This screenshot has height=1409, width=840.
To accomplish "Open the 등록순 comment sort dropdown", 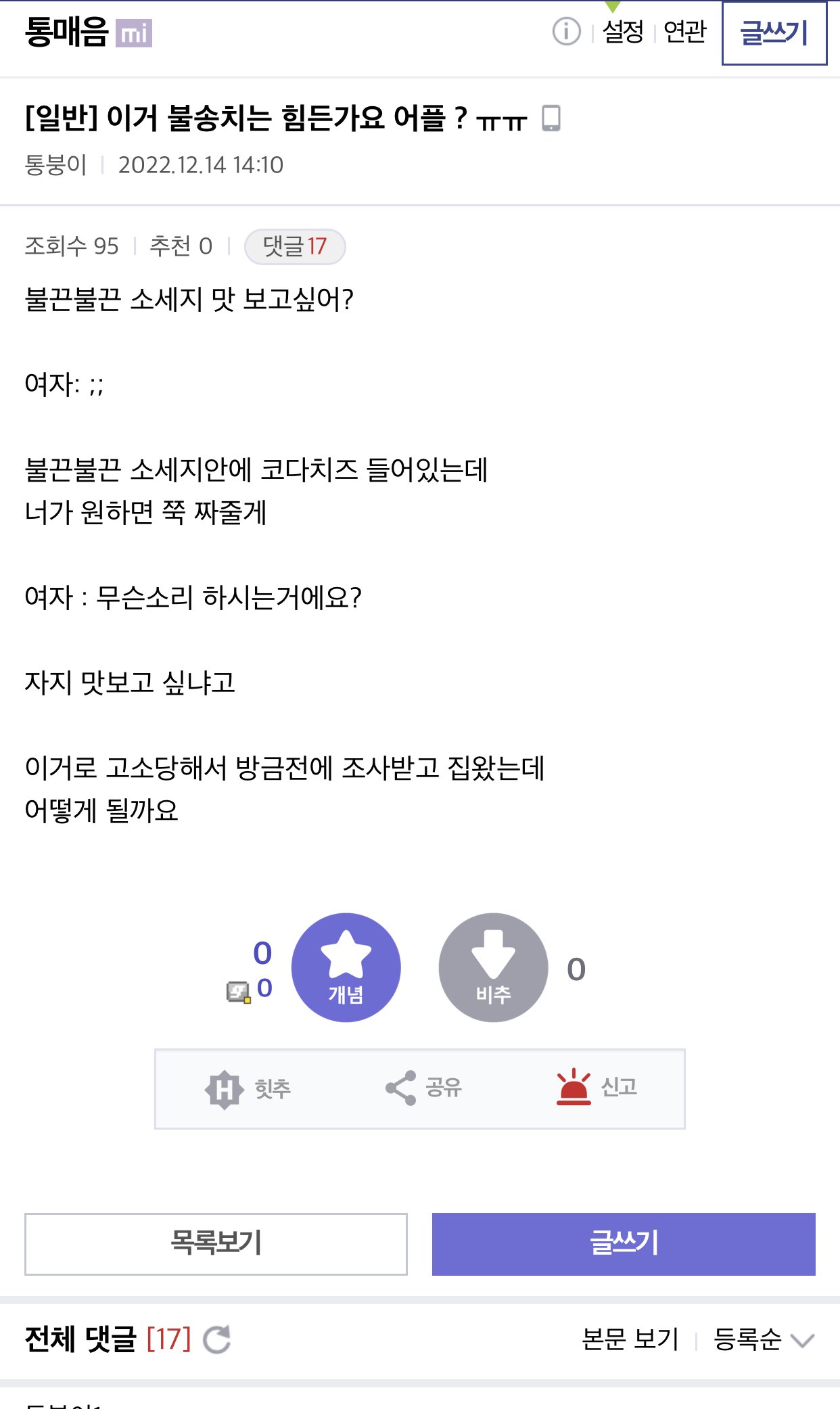I will (764, 1339).
